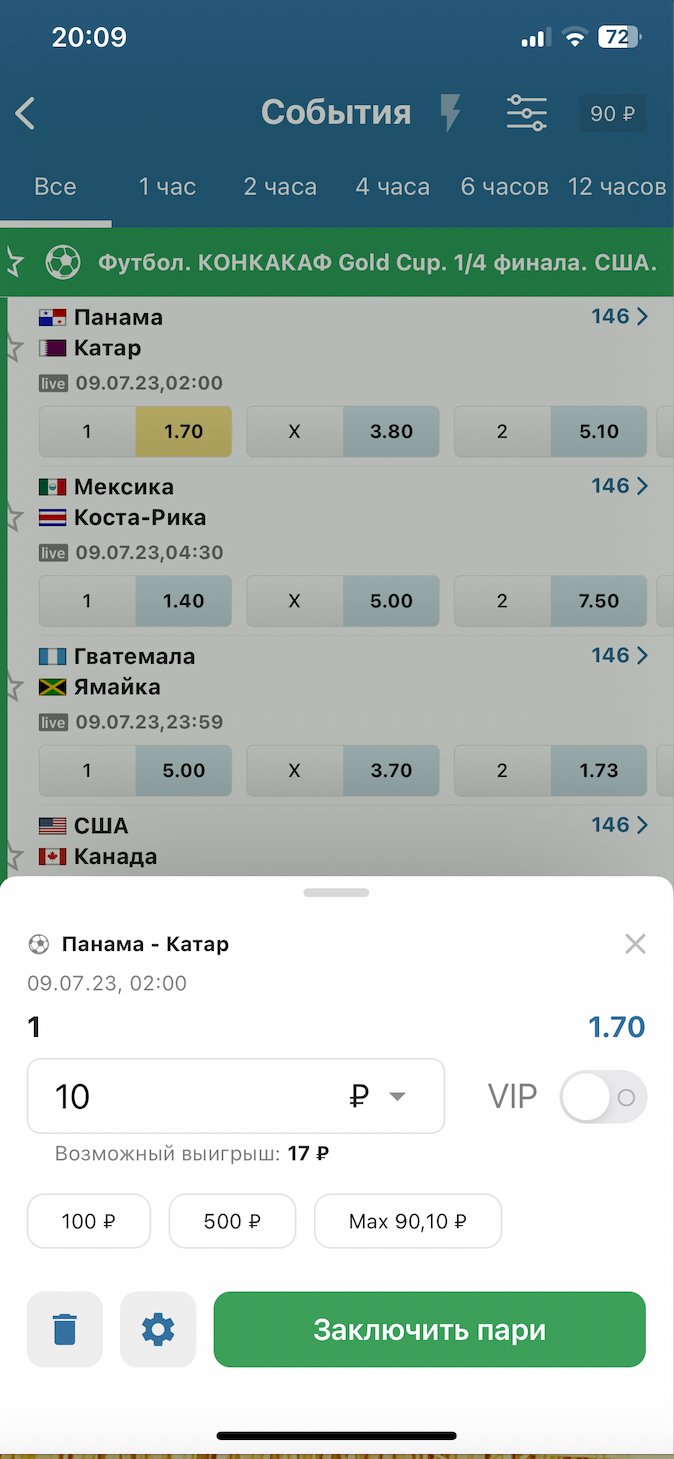Set stake to 100 ₽
The width and height of the screenshot is (674, 1459).
click(89, 1221)
